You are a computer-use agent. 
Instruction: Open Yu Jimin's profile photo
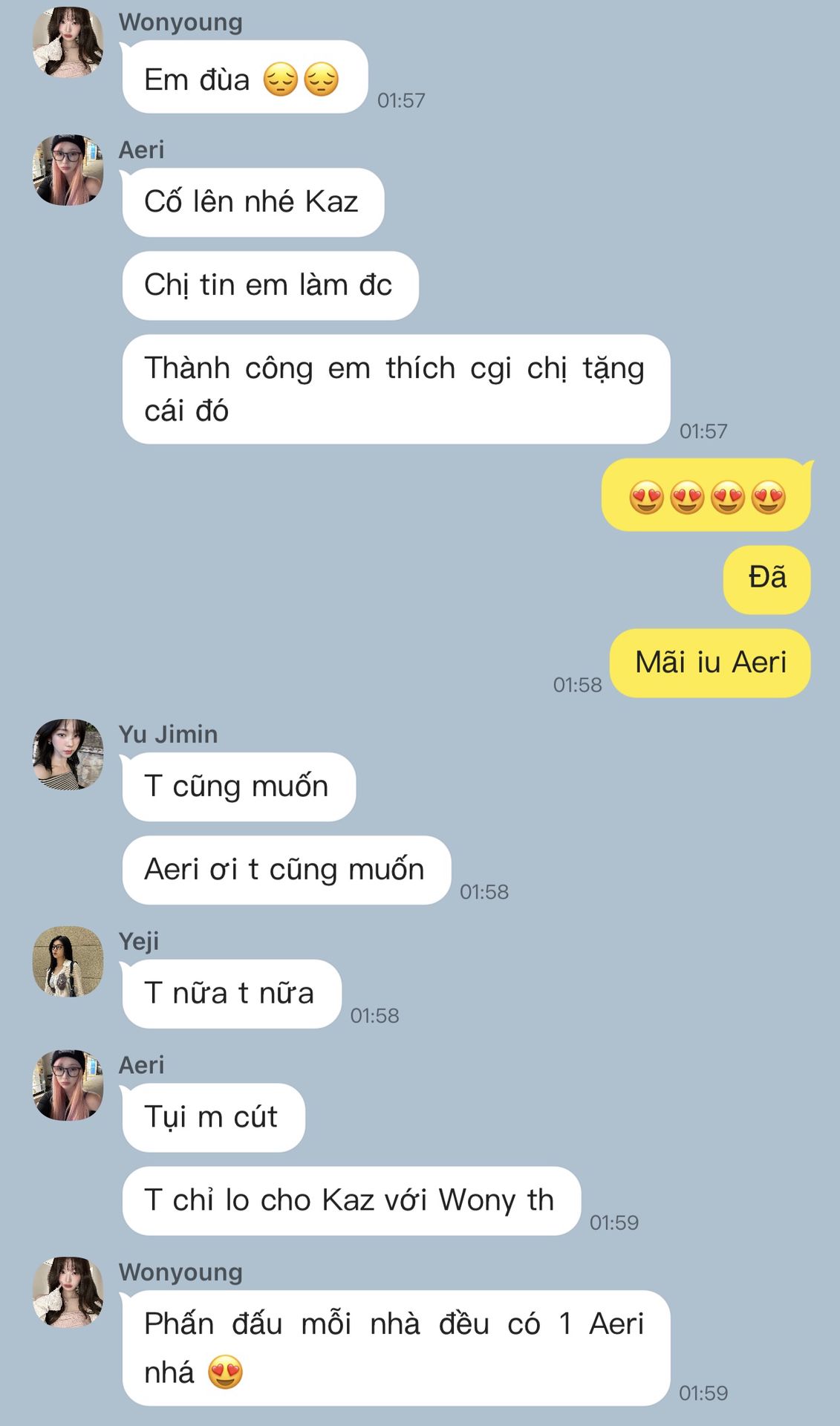pos(68,754)
